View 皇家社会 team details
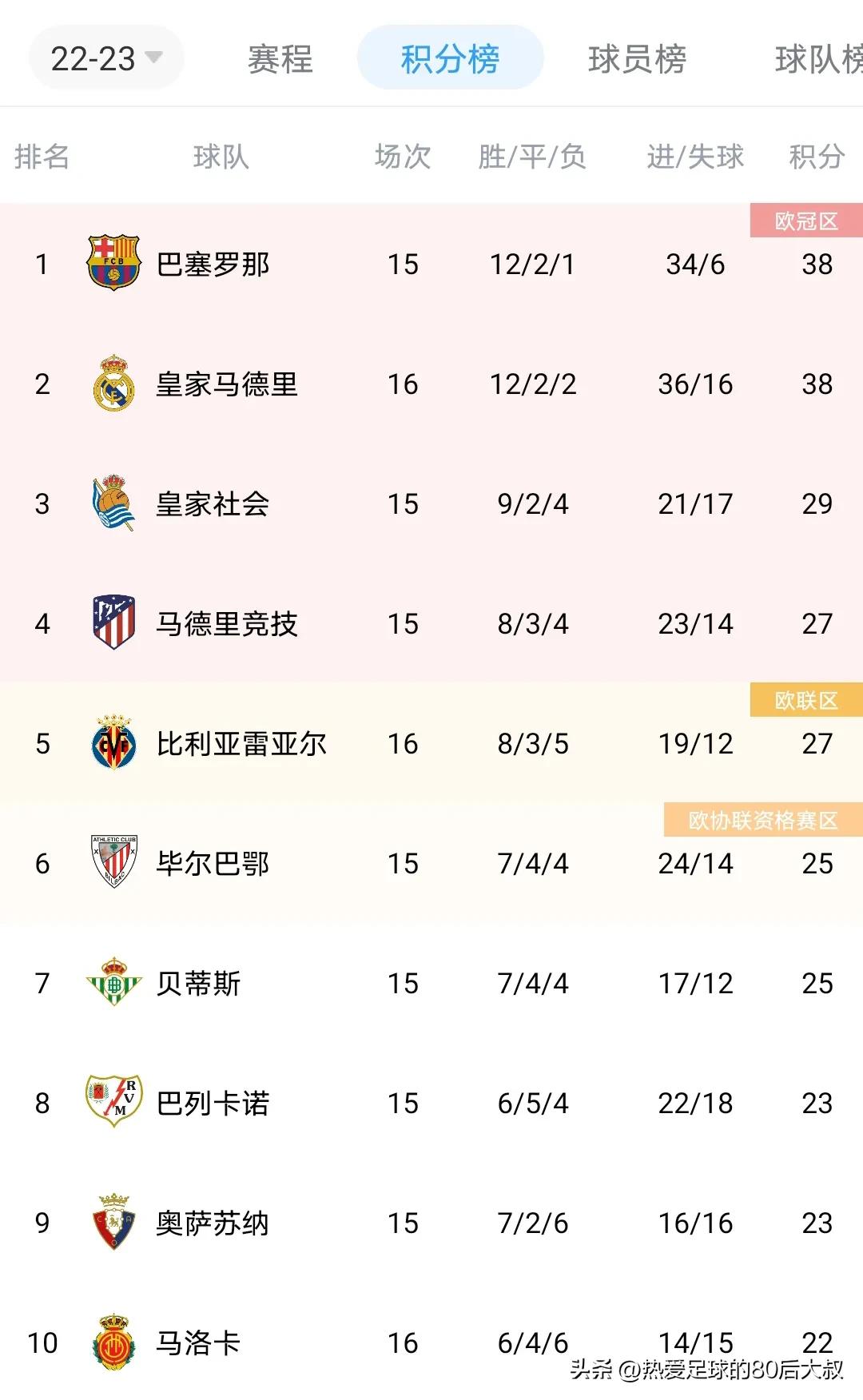The height and width of the screenshot is (1400, 863). 213,504
